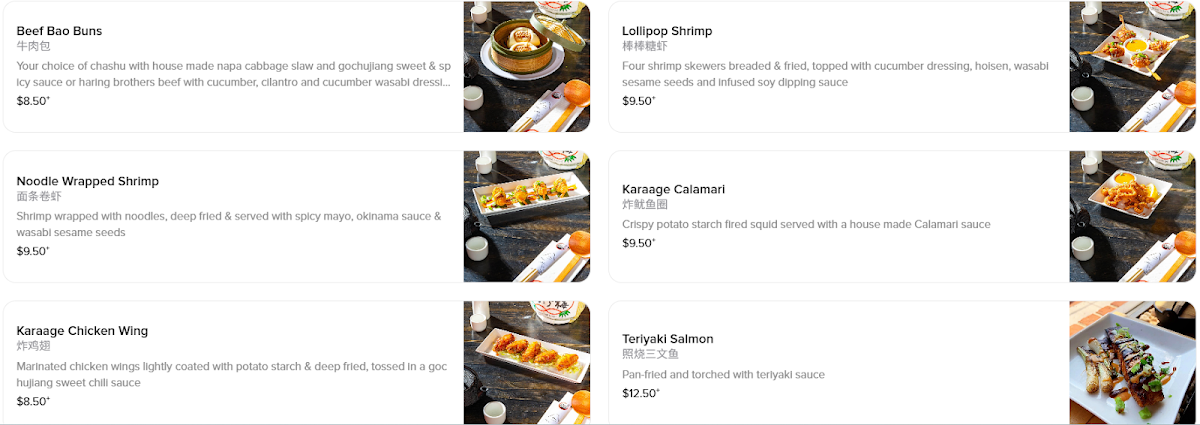Open the Beef Bao Buns item
This screenshot has height=425, width=1200.
(60, 31)
